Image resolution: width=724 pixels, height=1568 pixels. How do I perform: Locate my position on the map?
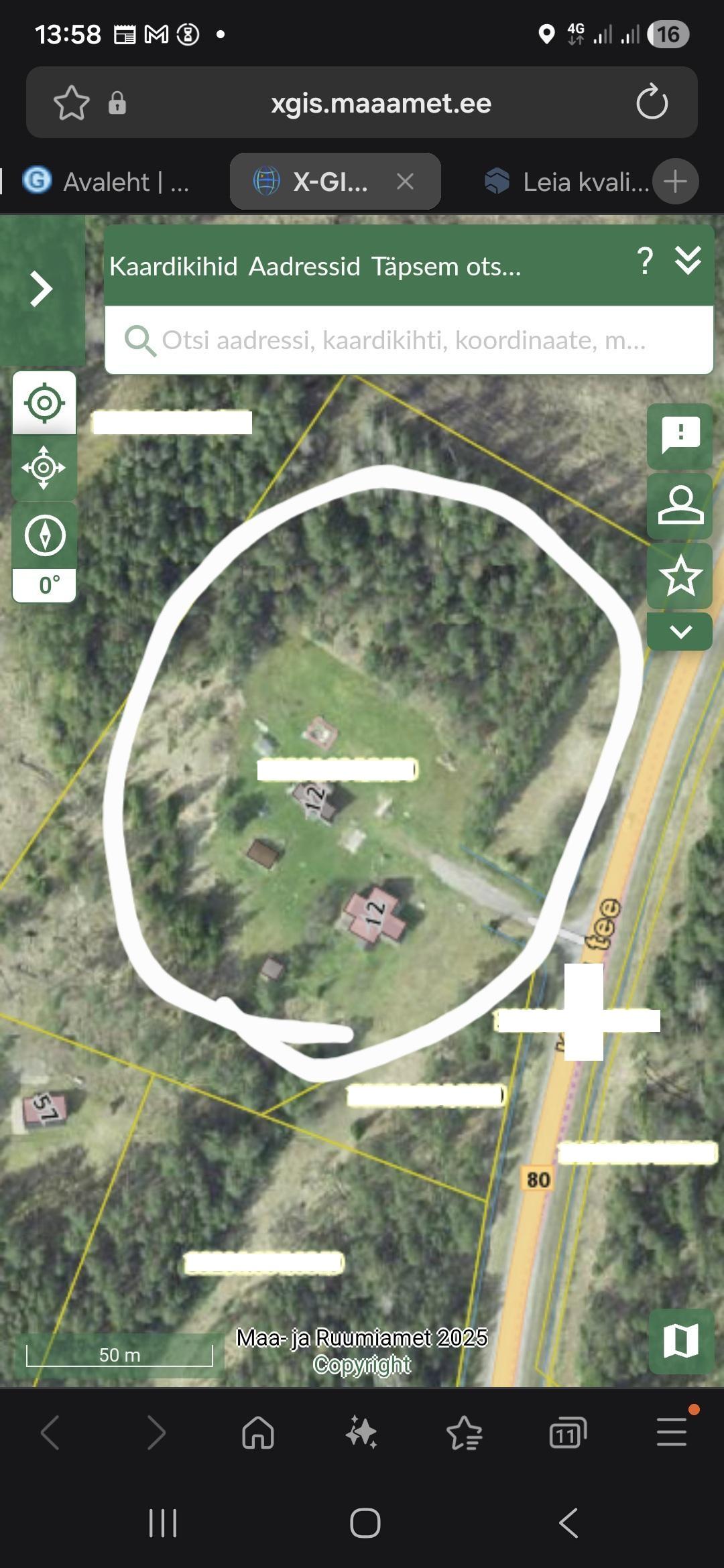click(44, 403)
